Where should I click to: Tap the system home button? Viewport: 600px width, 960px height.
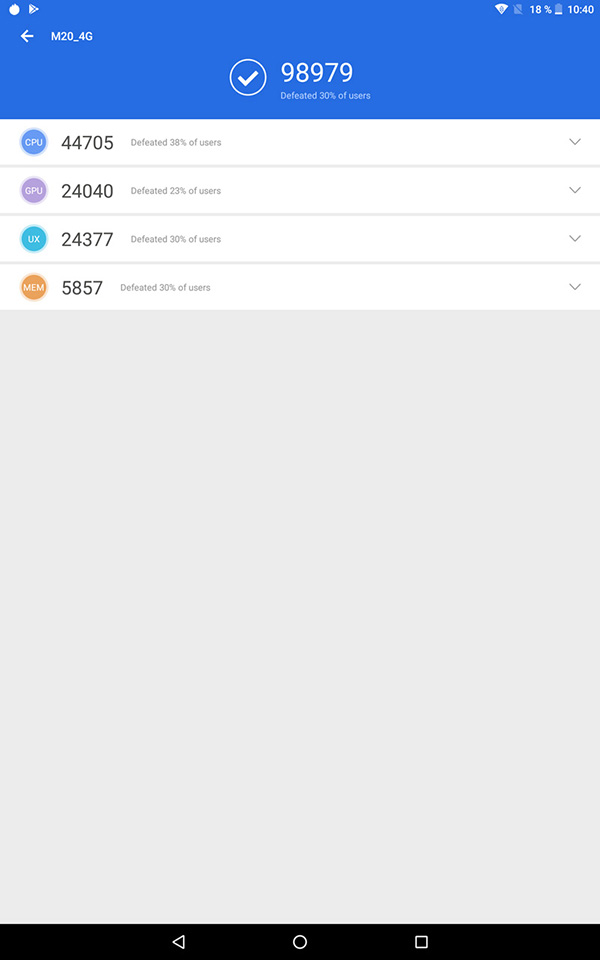point(300,942)
